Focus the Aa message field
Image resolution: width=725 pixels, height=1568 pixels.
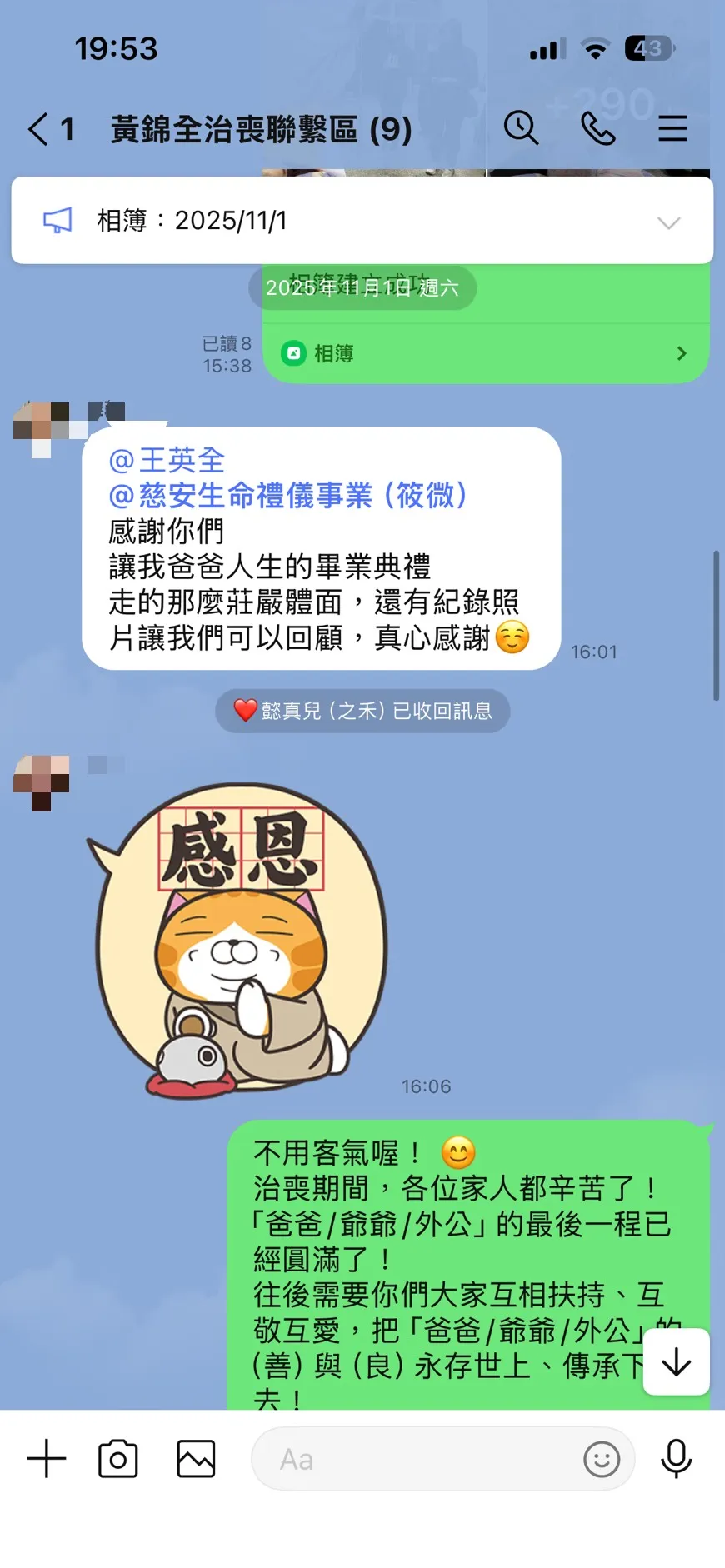click(417, 1459)
